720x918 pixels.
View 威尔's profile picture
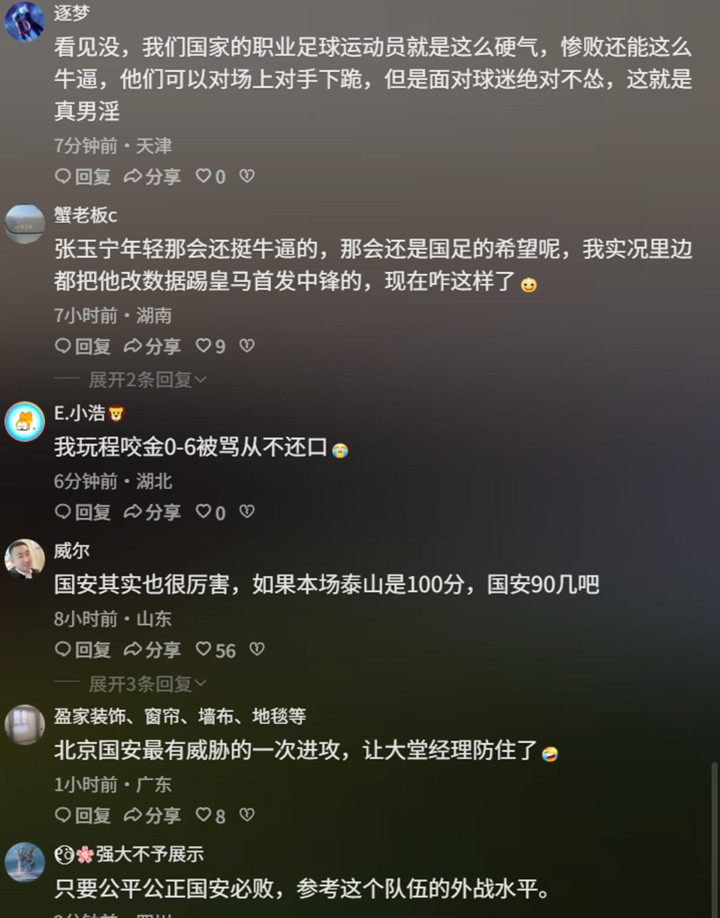pyautogui.click(x=24, y=559)
